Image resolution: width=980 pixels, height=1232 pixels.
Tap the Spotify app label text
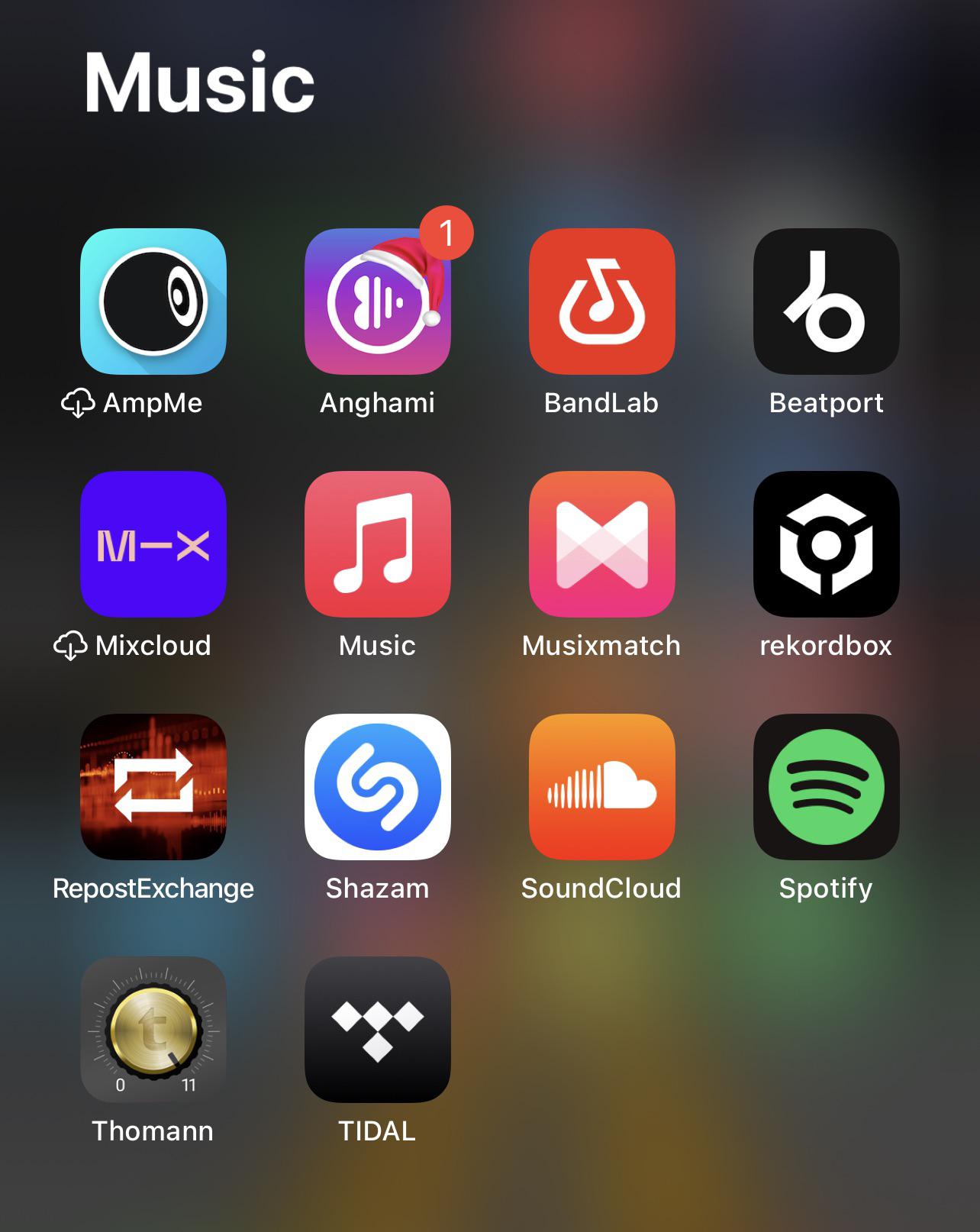click(826, 888)
